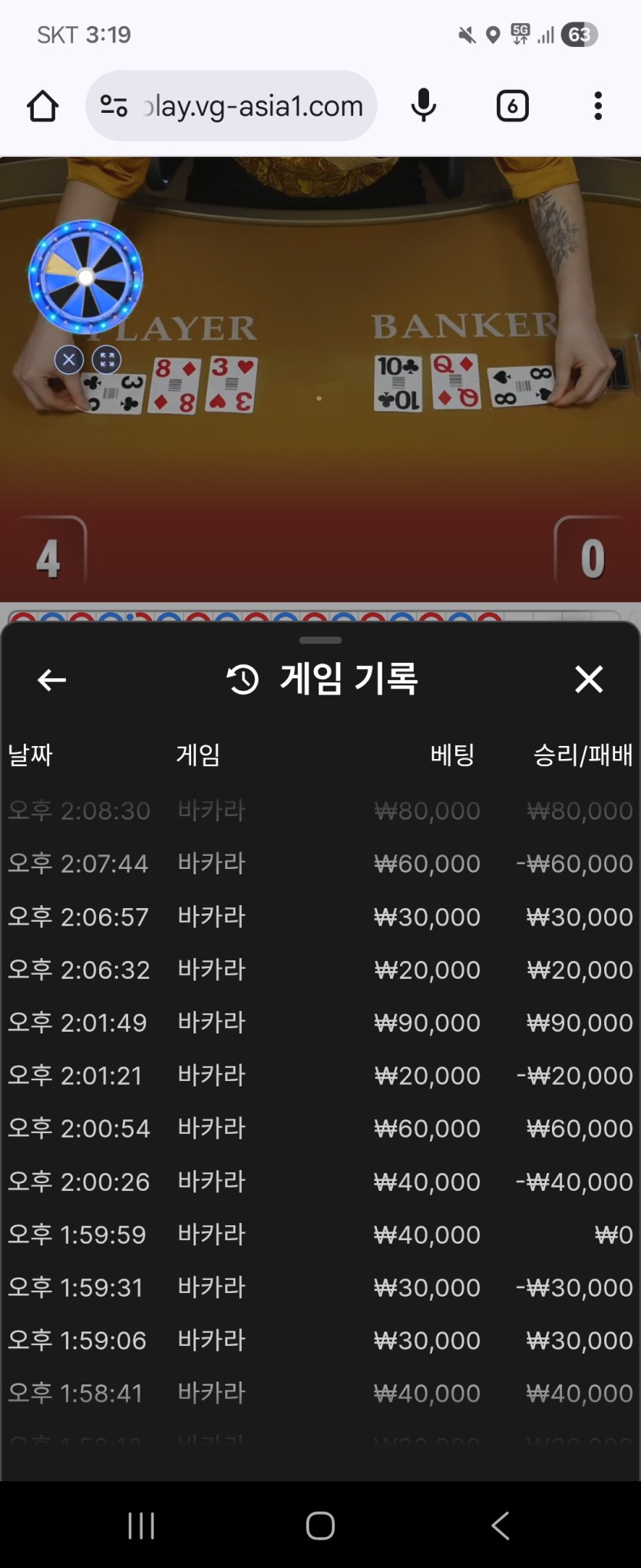Viewport: 641px width, 1568px height.
Task: Go back from the game history panel
Action: tap(51, 679)
